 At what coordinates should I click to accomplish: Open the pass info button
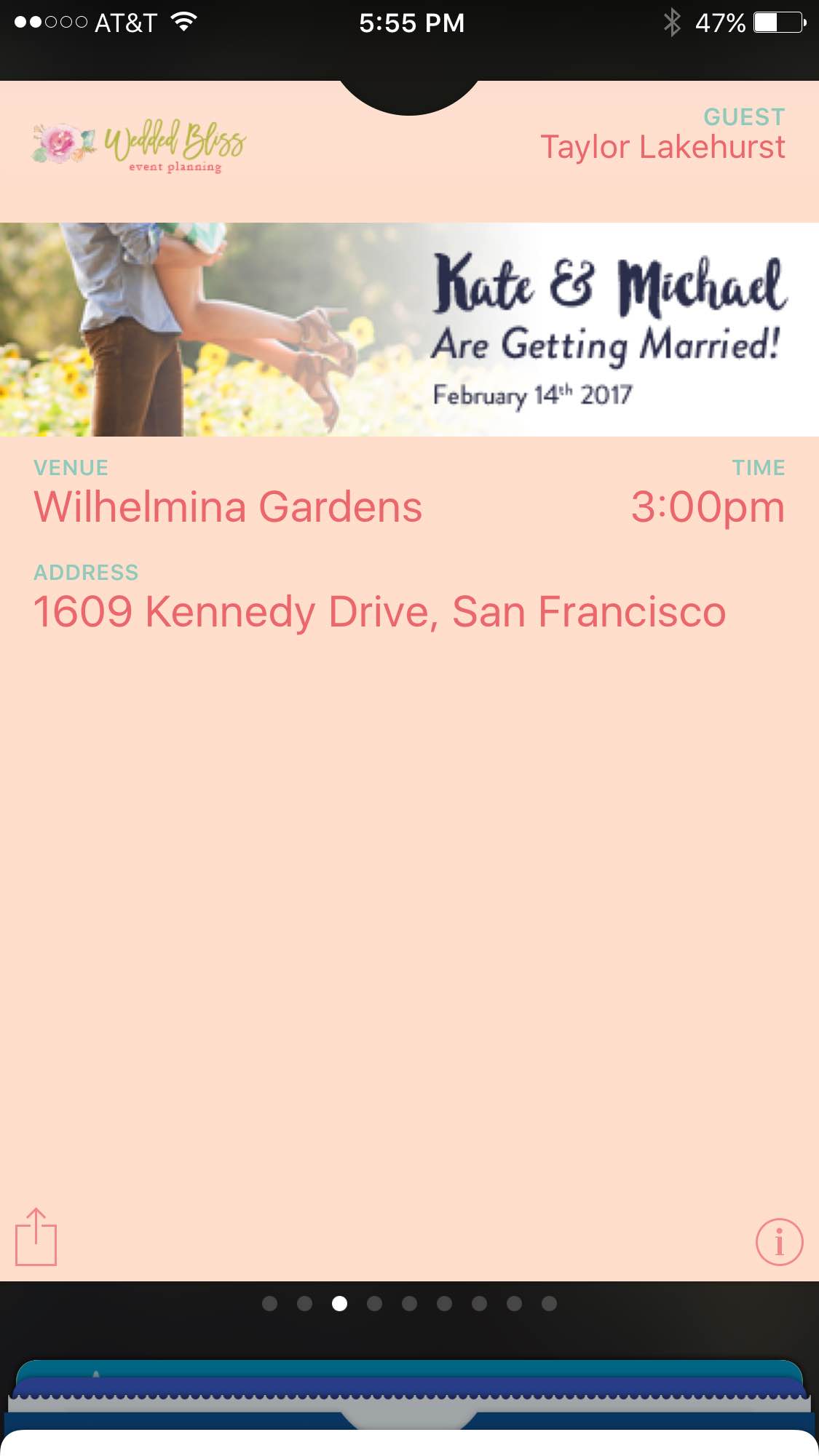pos(778,1242)
